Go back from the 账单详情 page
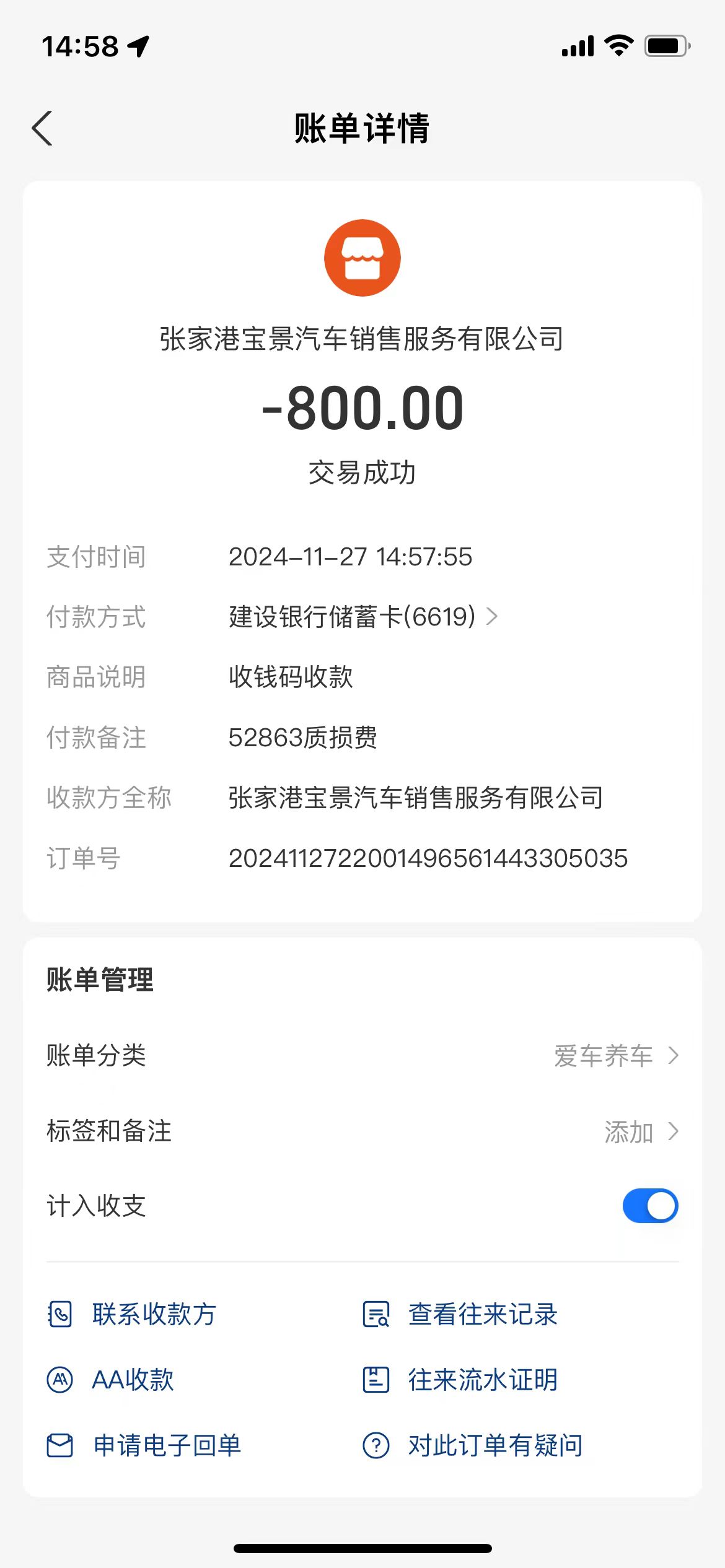The image size is (725, 1568). point(42,128)
